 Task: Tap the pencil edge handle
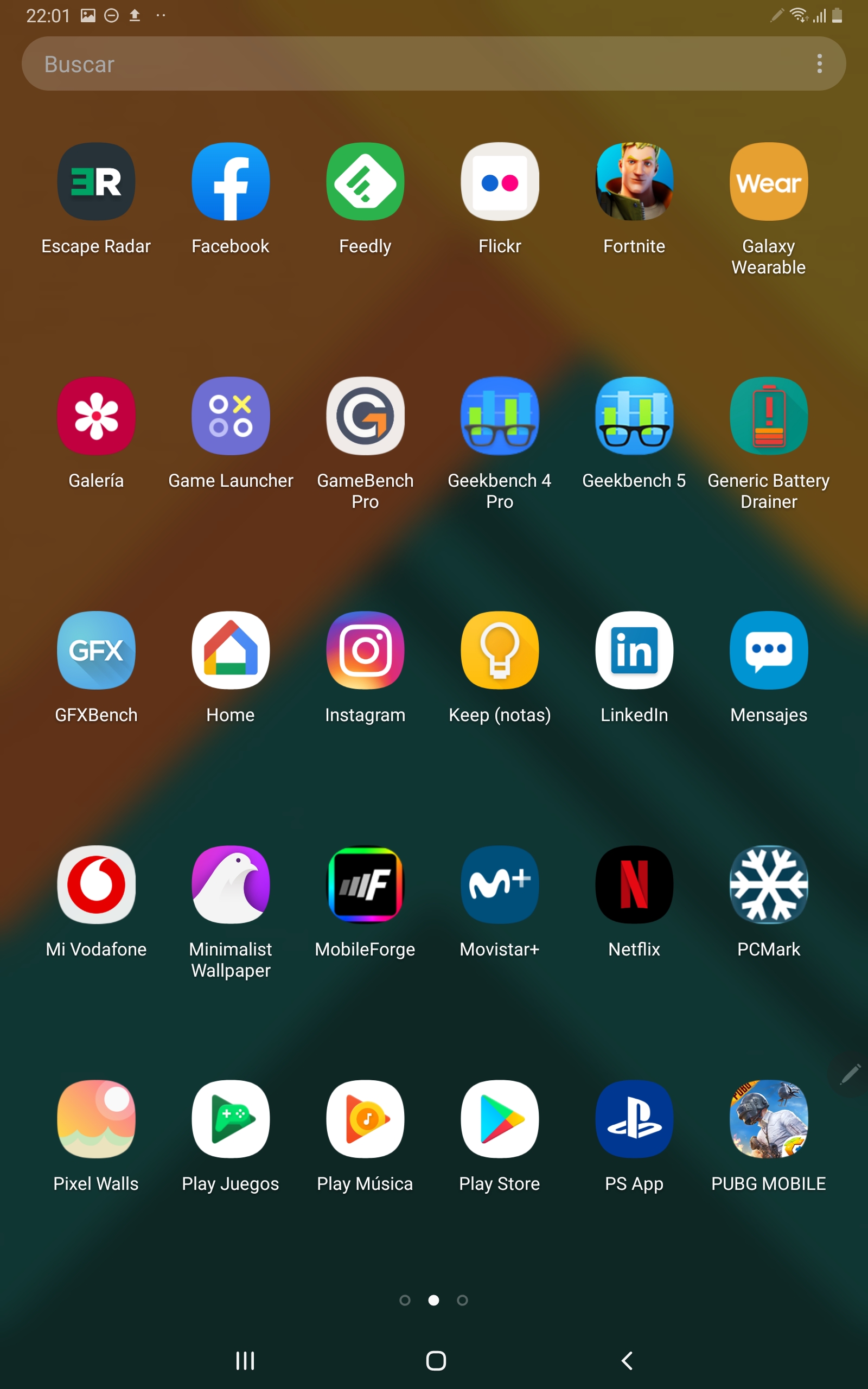click(x=850, y=1074)
